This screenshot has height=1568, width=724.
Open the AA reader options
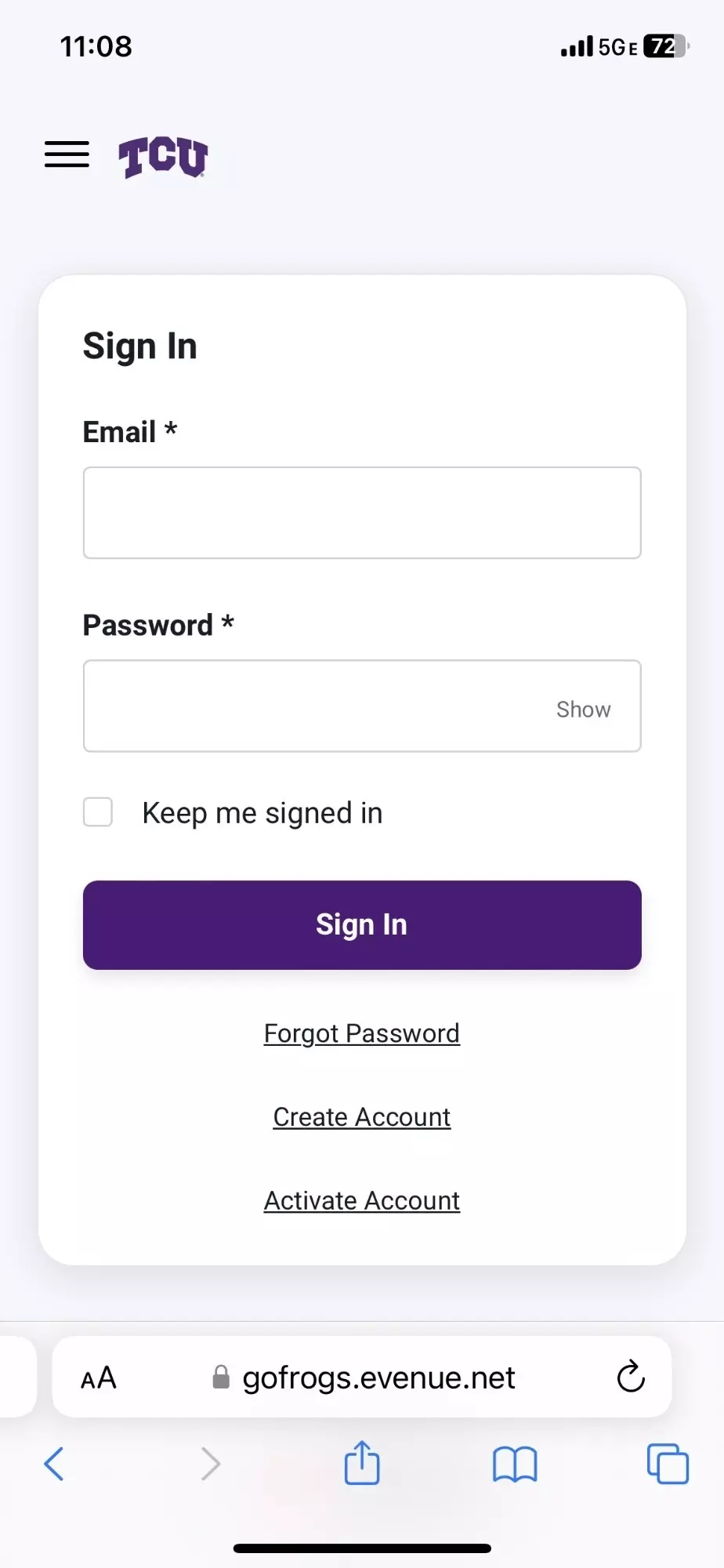coord(99,1377)
